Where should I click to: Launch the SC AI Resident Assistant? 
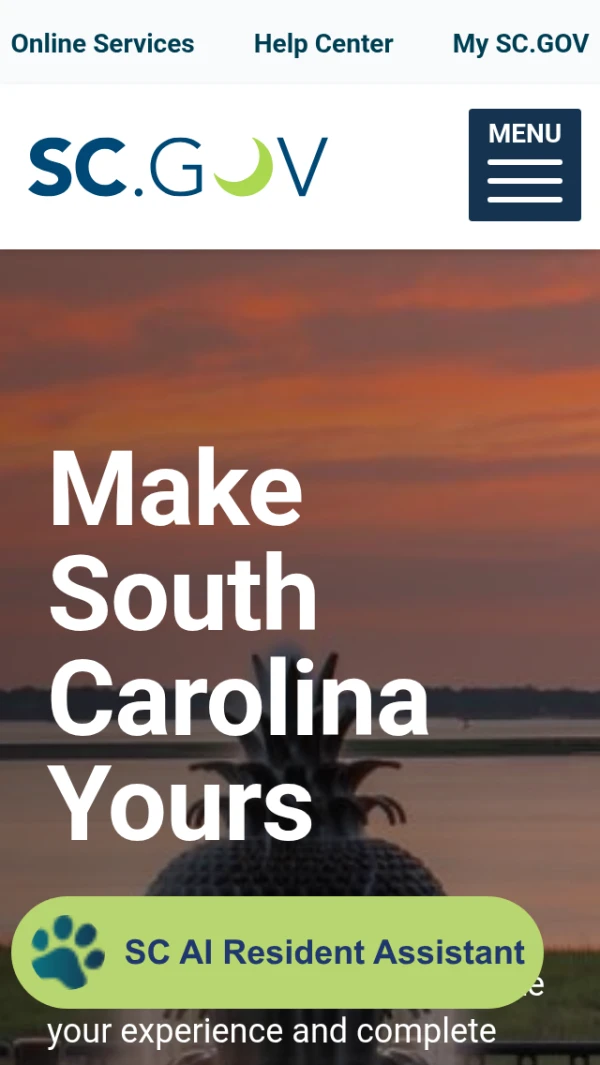click(x=277, y=952)
